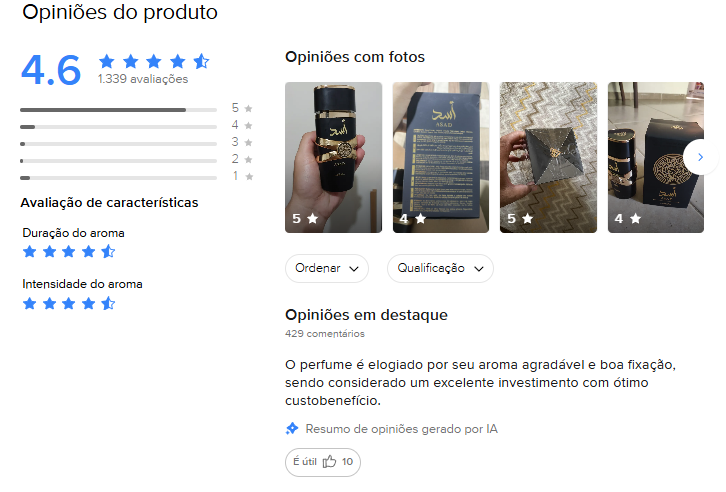Open the photo of the pyramid-shaped cap
The height and width of the screenshot is (492, 726).
click(548, 157)
